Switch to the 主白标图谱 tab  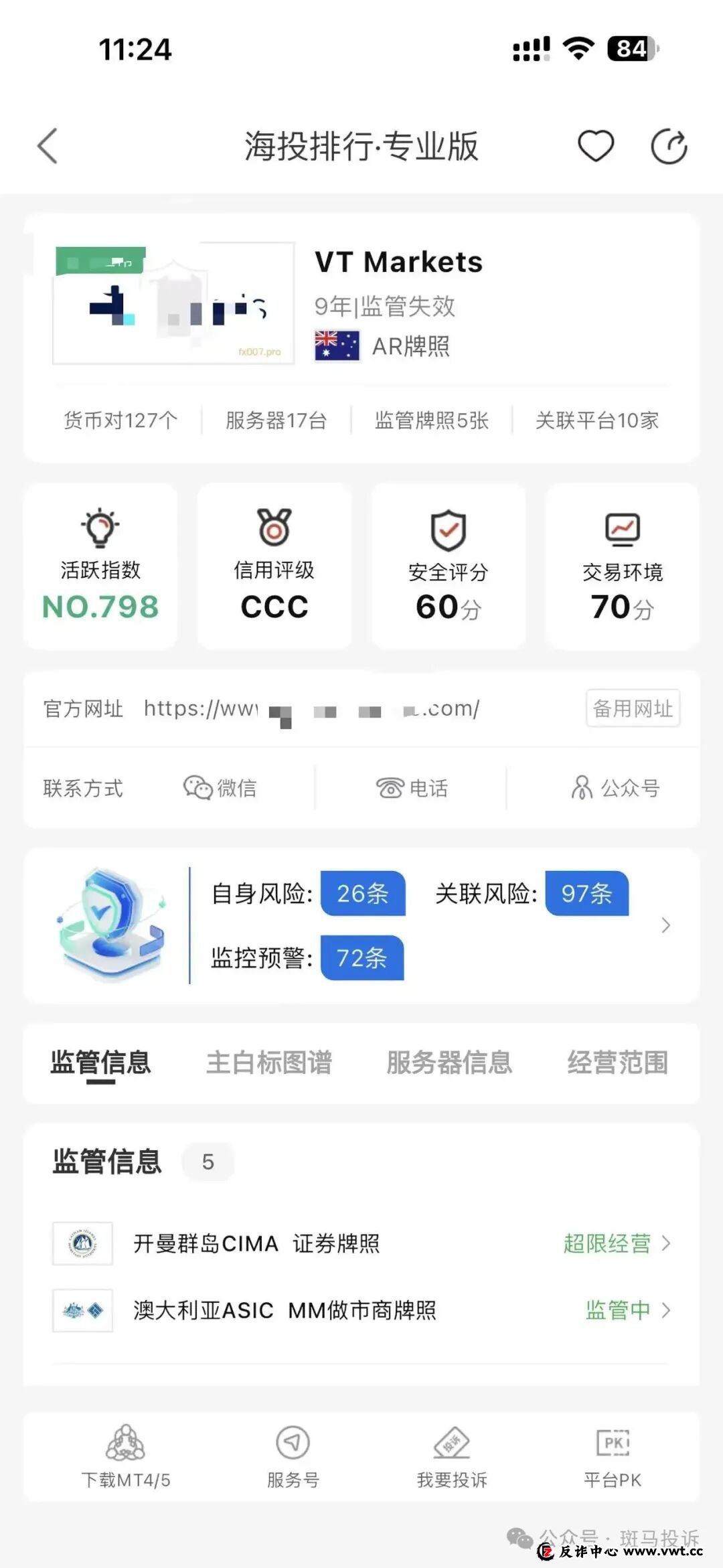[x=270, y=1063]
